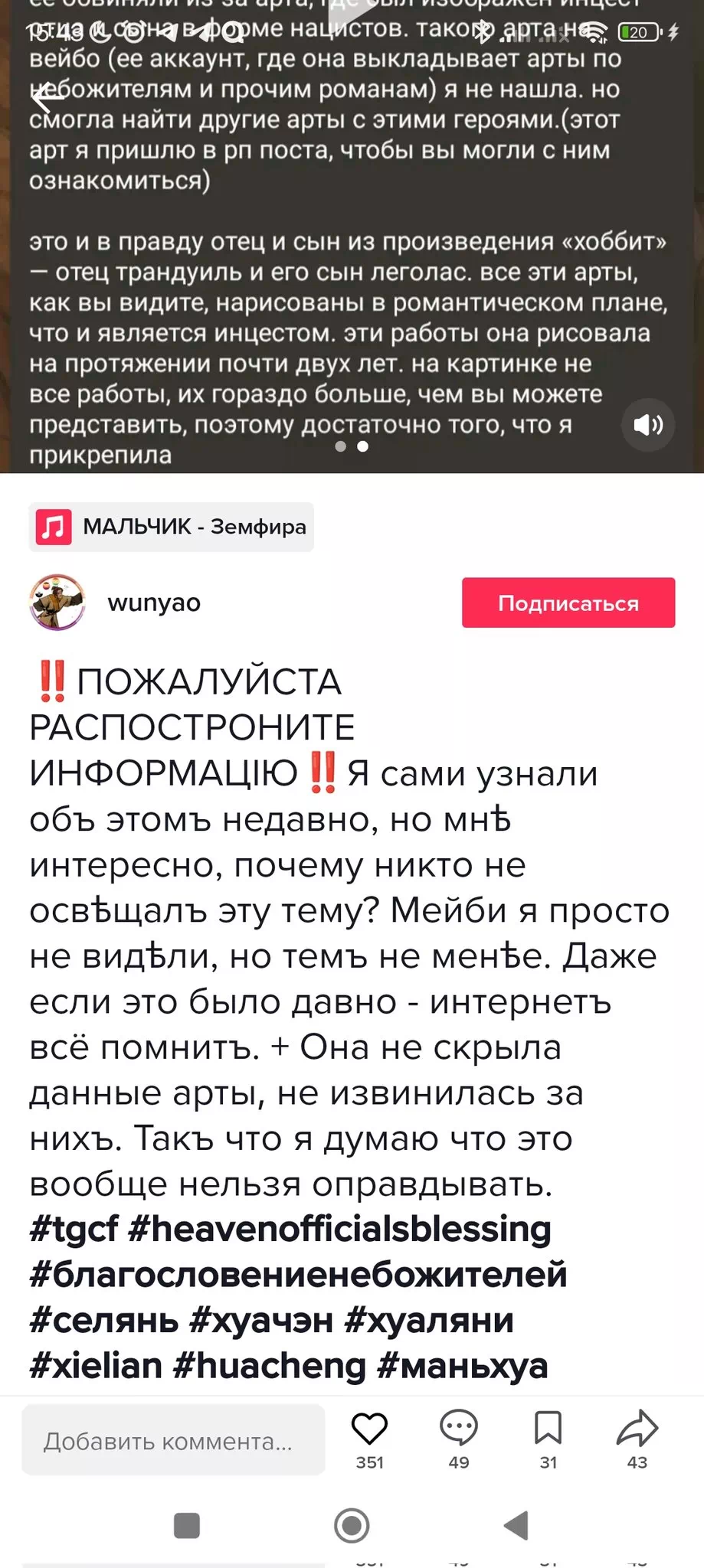Open the #heavenofficialsblessing hashtag
Screen dimensions: 704x1568
(x=339, y=1229)
